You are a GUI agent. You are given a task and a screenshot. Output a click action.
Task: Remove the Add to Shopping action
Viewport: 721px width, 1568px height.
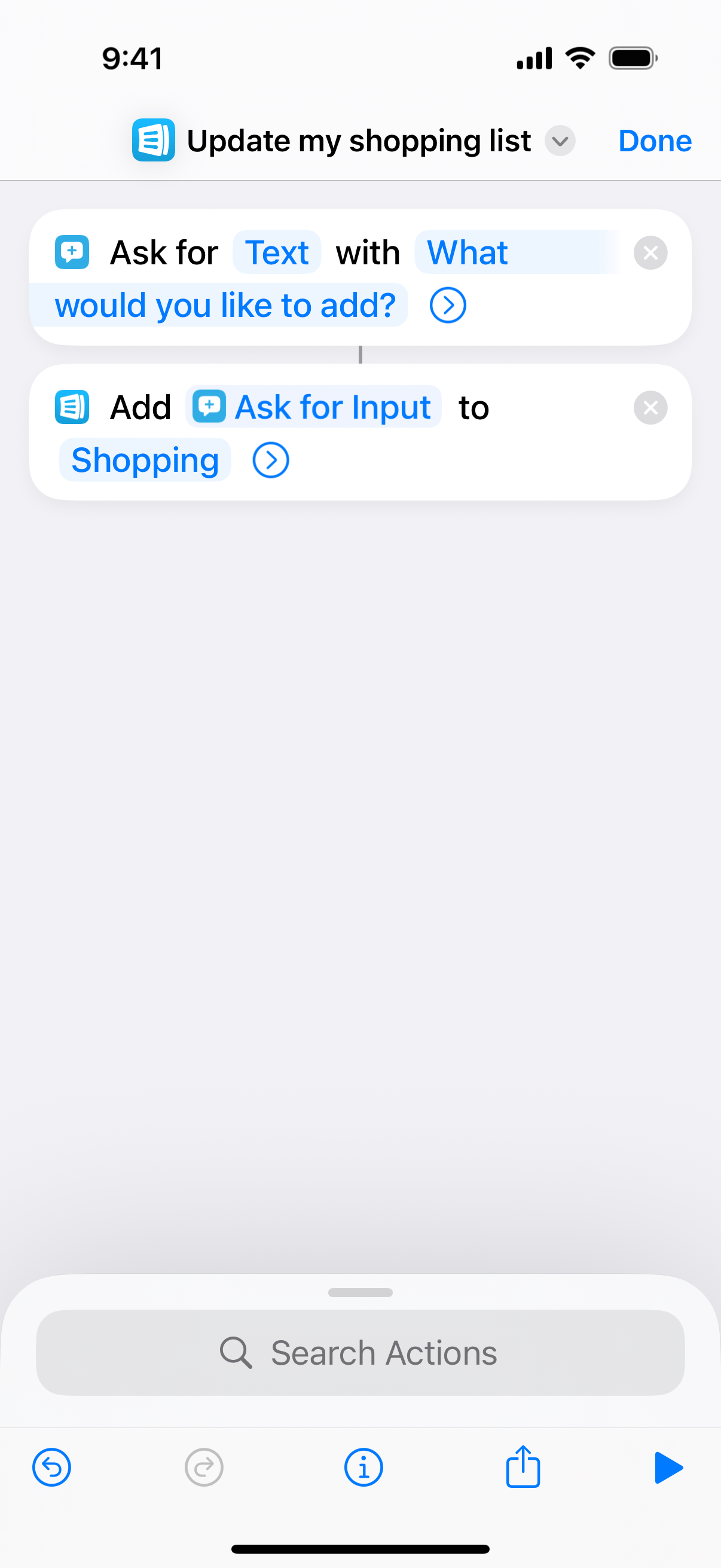tap(650, 408)
